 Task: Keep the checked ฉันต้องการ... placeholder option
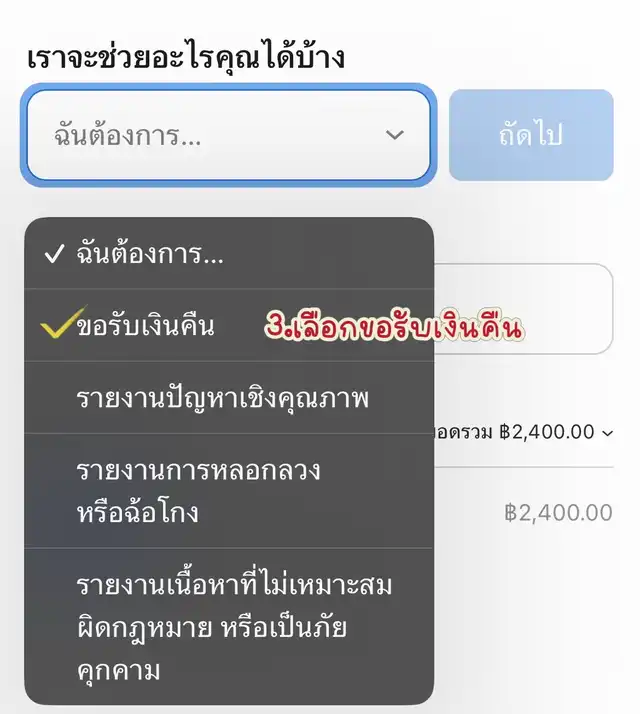click(x=150, y=254)
